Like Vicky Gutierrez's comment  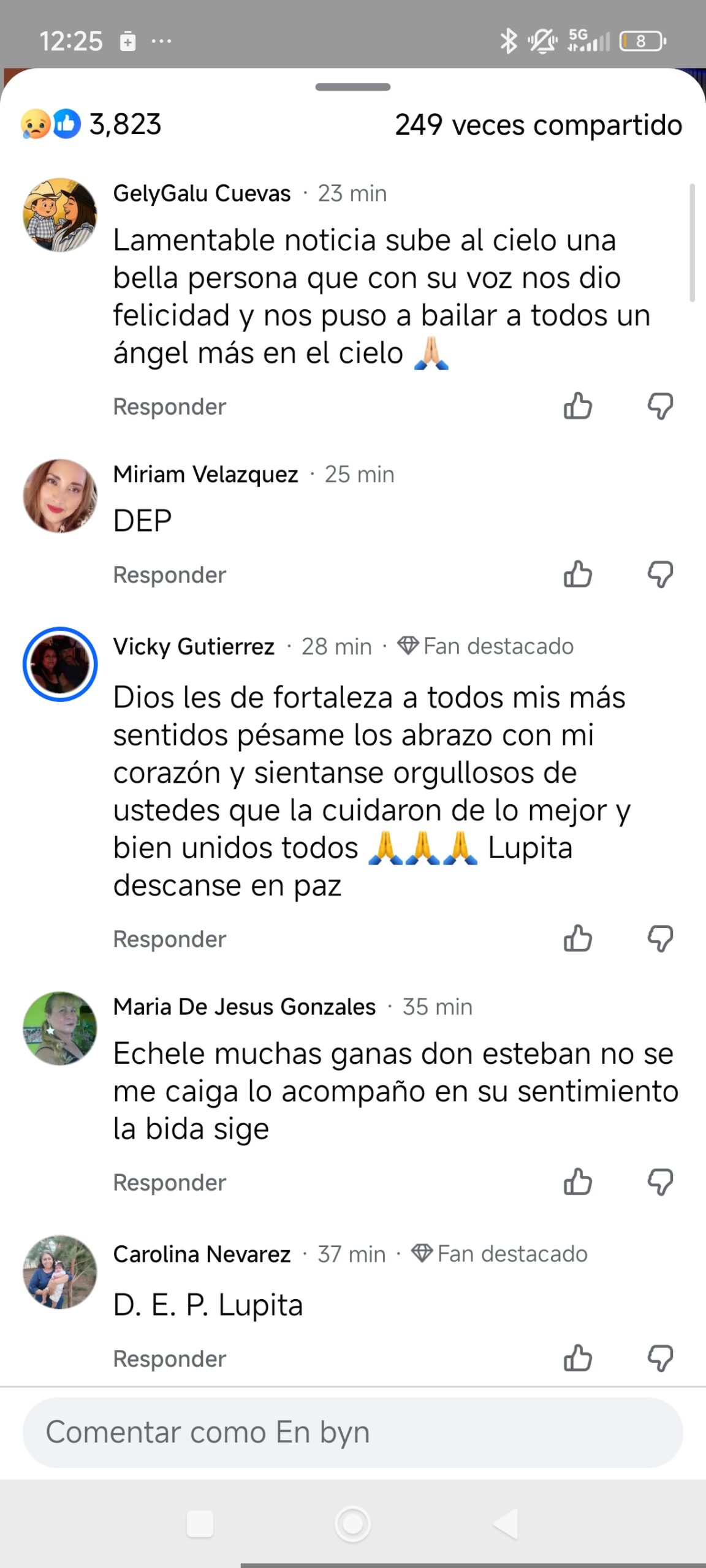(x=577, y=938)
